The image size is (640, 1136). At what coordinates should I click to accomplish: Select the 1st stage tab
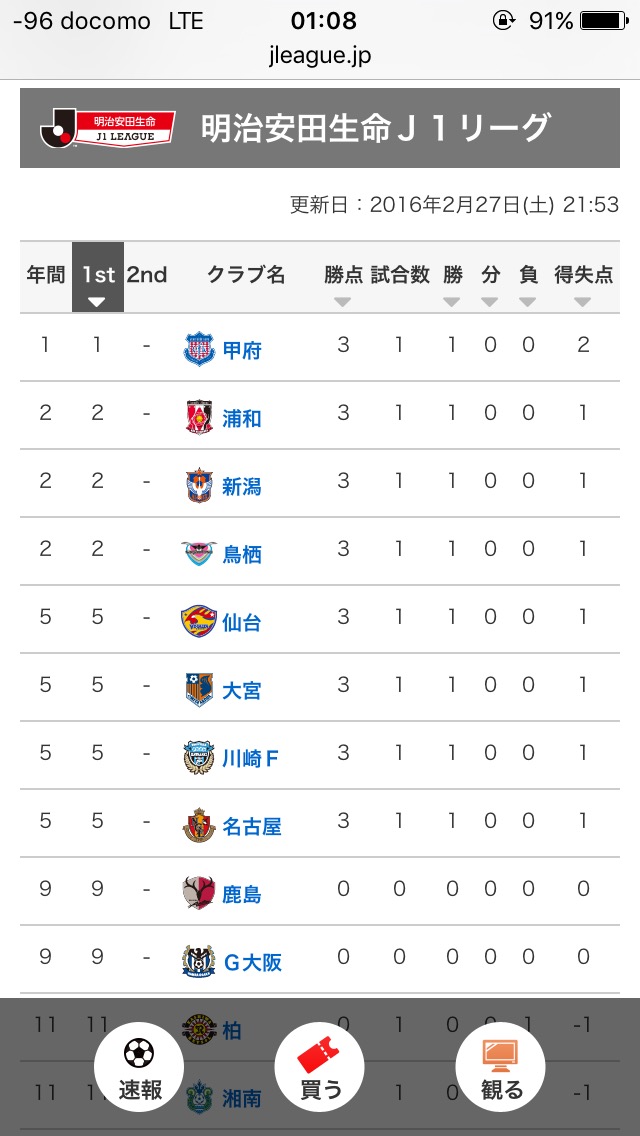click(98, 277)
